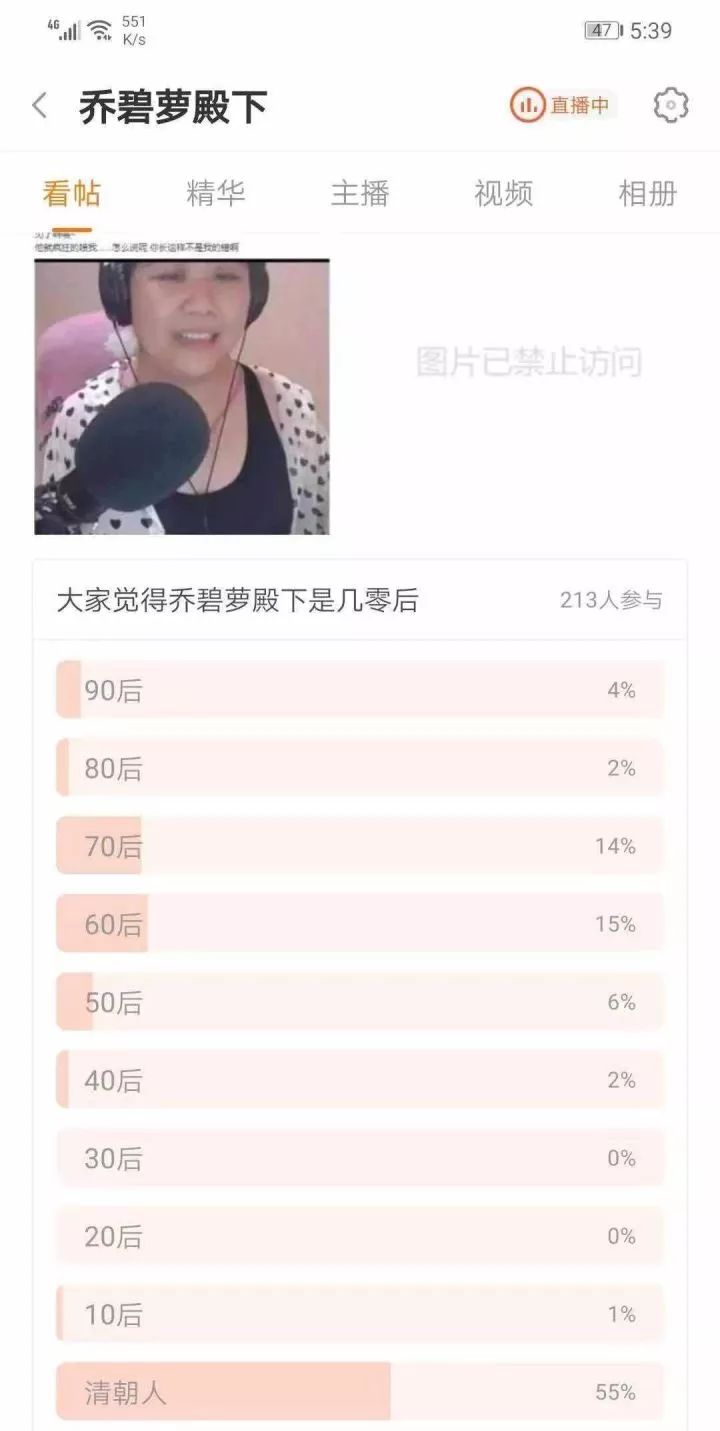Switch to the 精华 tab
This screenshot has width=720, height=1431.
point(216,193)
